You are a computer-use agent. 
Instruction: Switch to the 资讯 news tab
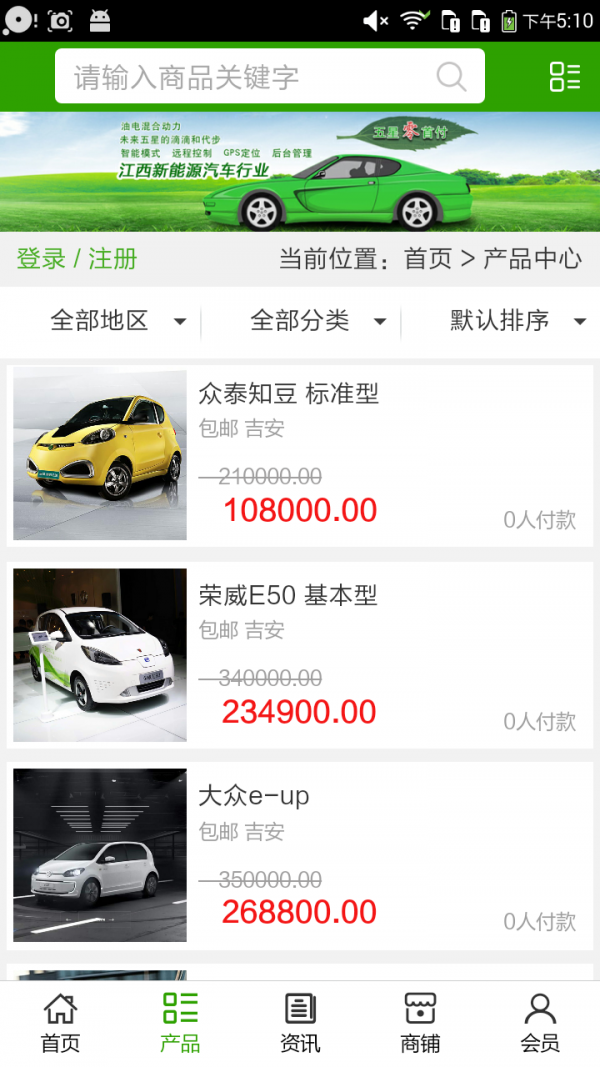[300, 1022]
